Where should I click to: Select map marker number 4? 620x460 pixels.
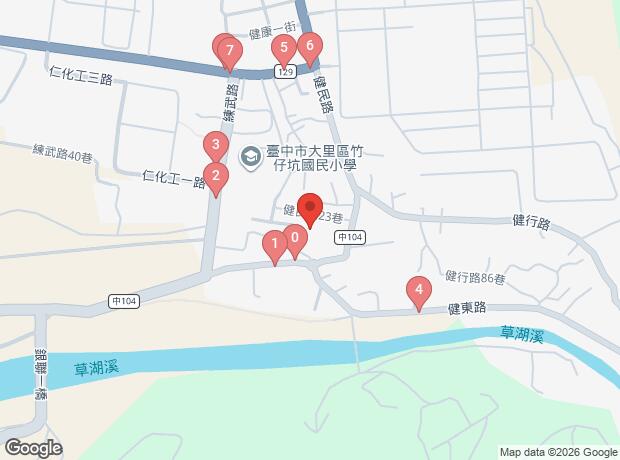[419, 291]
